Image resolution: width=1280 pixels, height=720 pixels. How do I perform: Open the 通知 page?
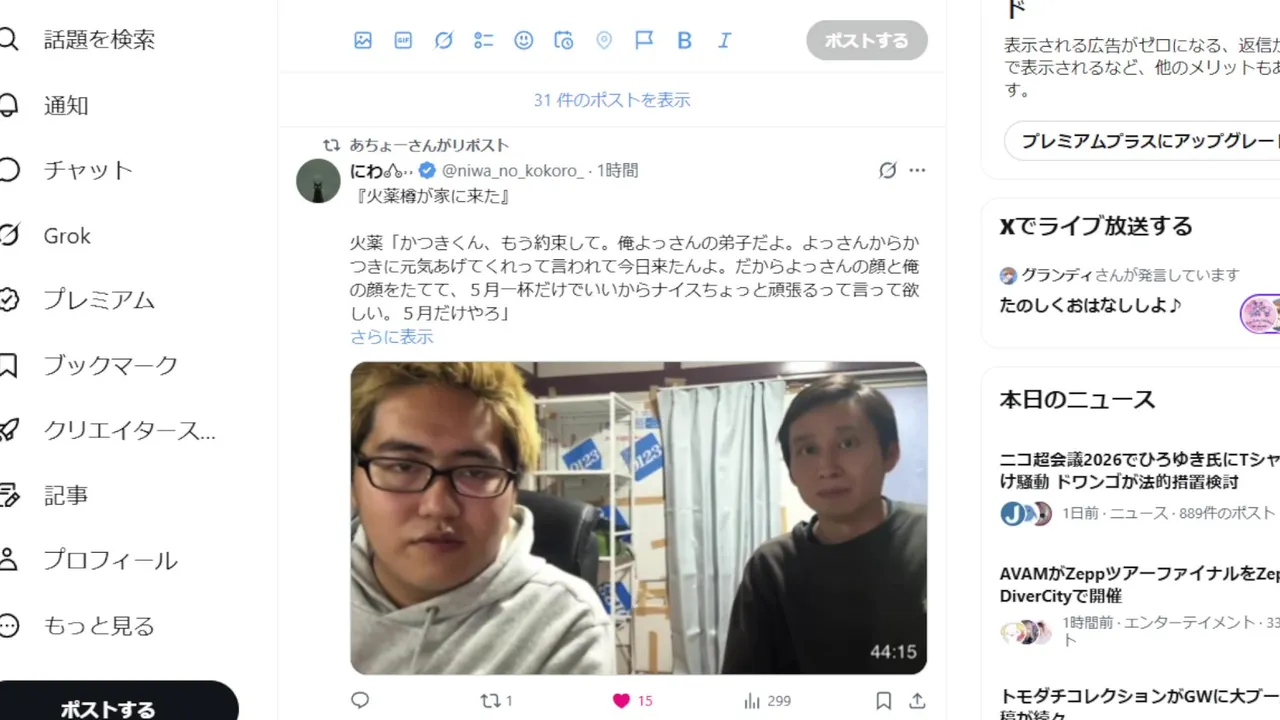[x=66, y=105]
